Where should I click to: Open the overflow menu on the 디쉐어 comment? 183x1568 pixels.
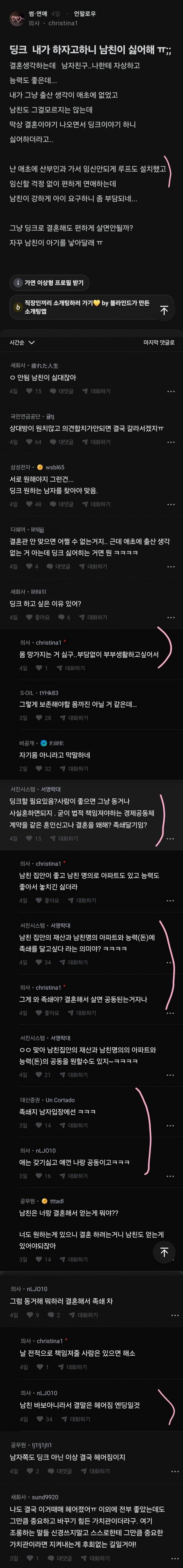(x=171, y=567)
